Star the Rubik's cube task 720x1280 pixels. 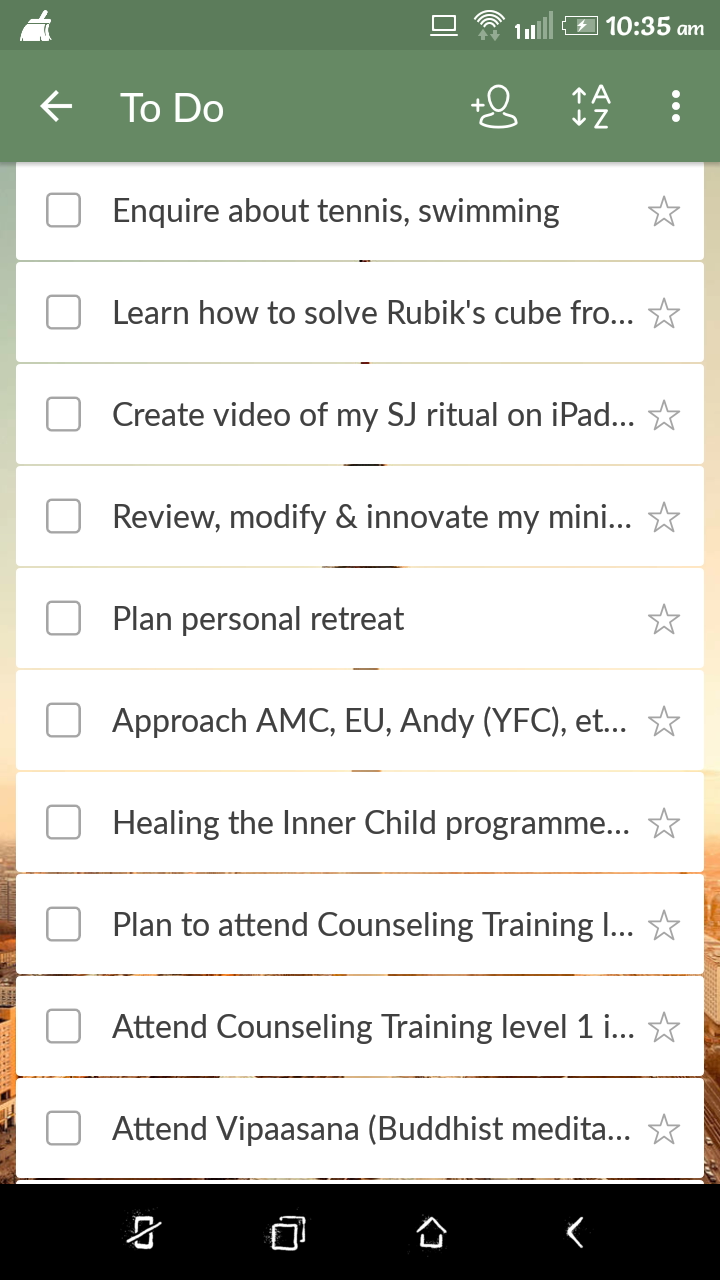(664, 314)
